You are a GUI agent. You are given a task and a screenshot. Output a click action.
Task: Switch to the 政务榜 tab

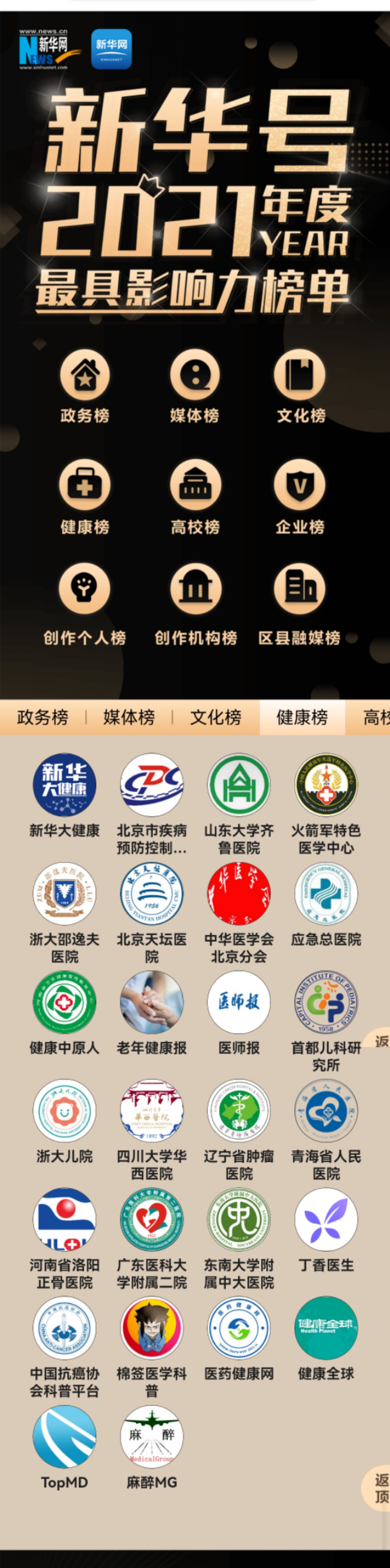point(43,717)
